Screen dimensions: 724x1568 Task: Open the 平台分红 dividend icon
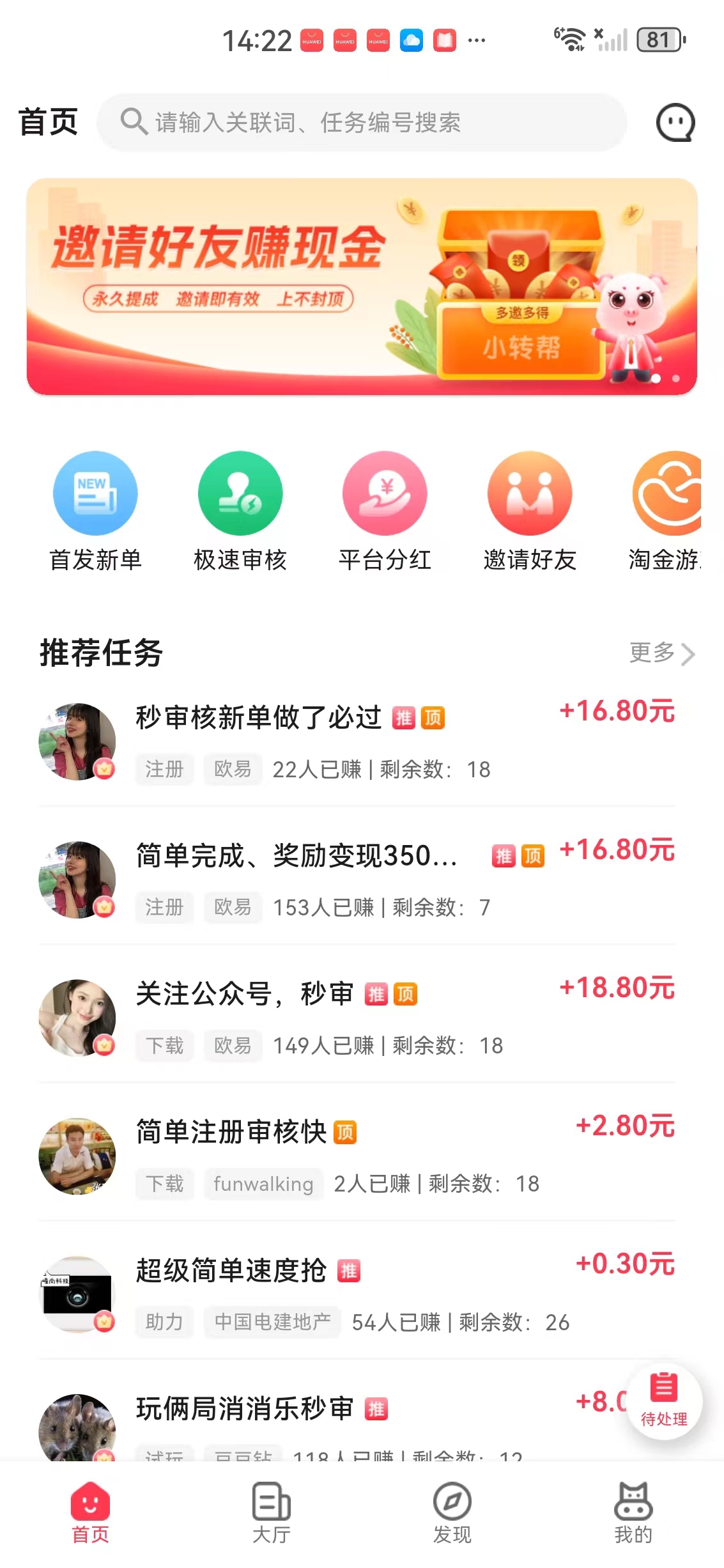[x=385, y=492]
